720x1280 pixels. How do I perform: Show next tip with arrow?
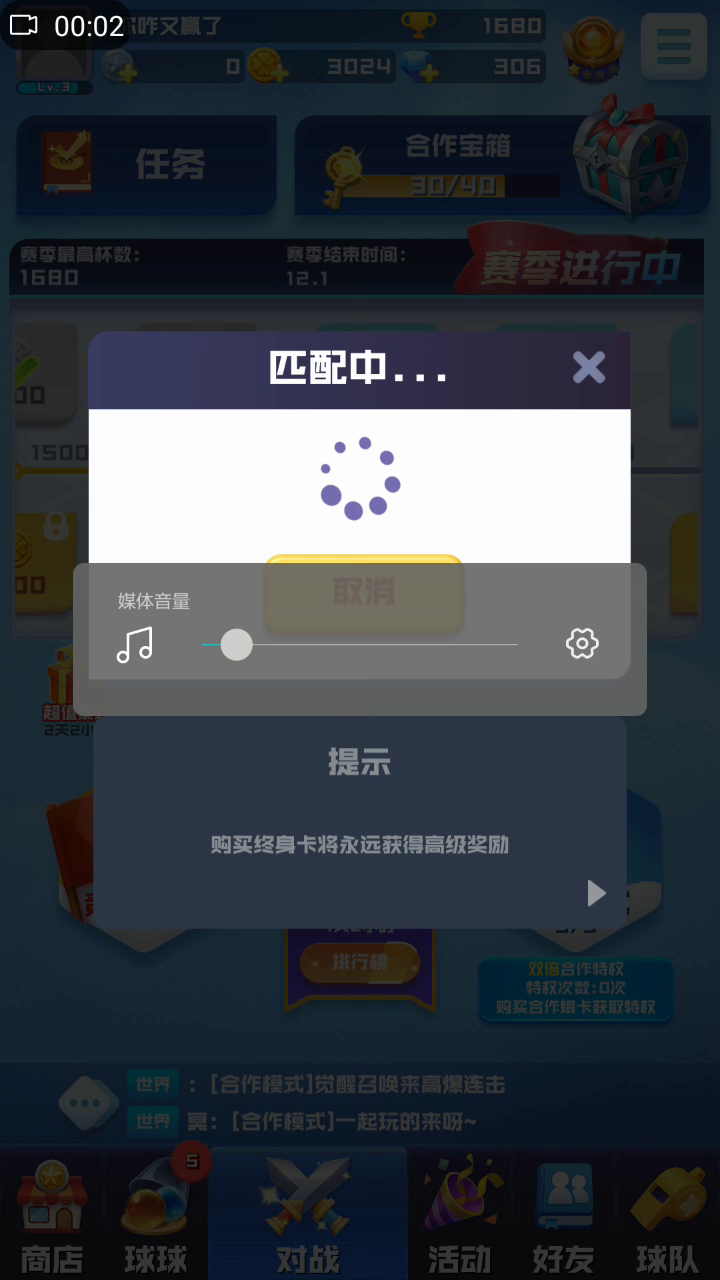click(x=596, y=893)
